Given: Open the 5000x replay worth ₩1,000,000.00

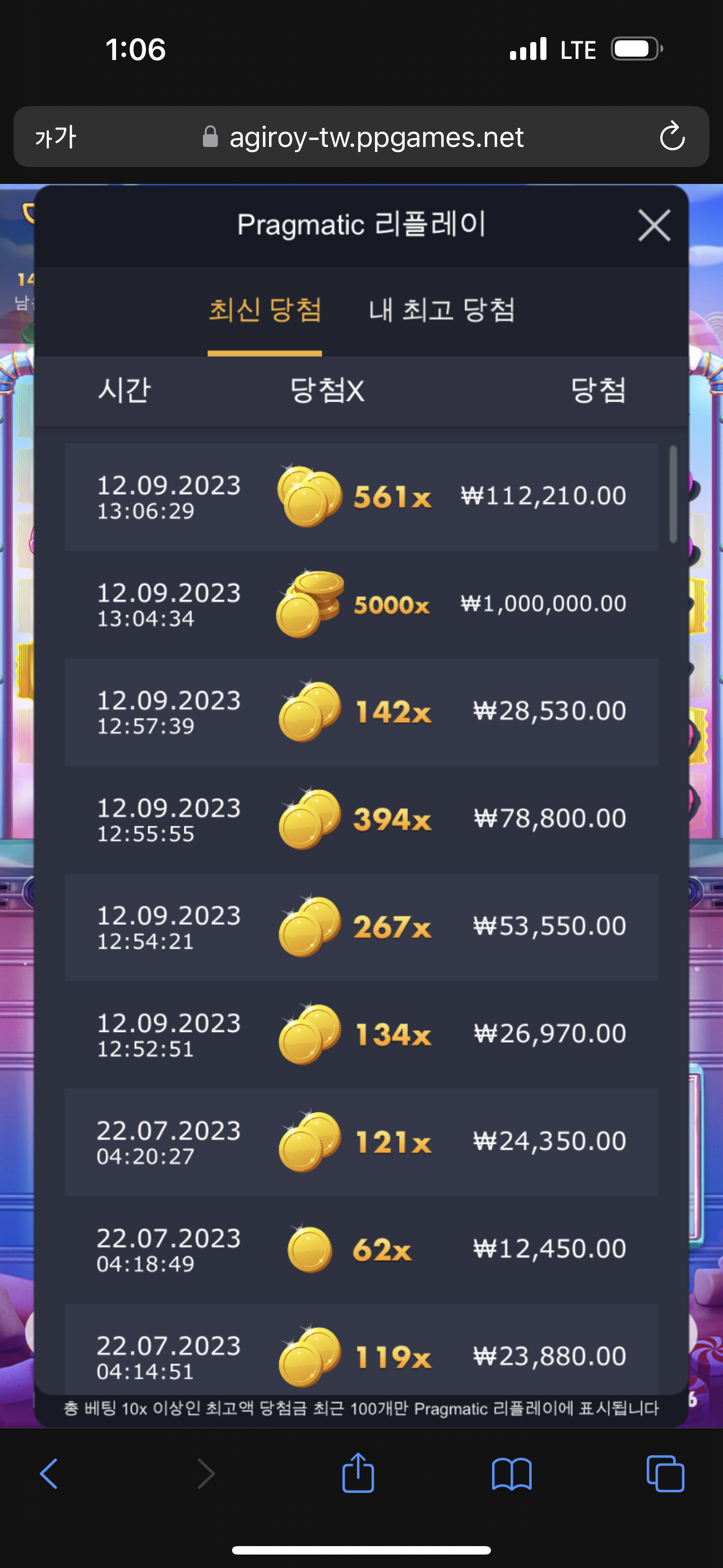Looking at the screenshot, I should [x=361, y=605].
